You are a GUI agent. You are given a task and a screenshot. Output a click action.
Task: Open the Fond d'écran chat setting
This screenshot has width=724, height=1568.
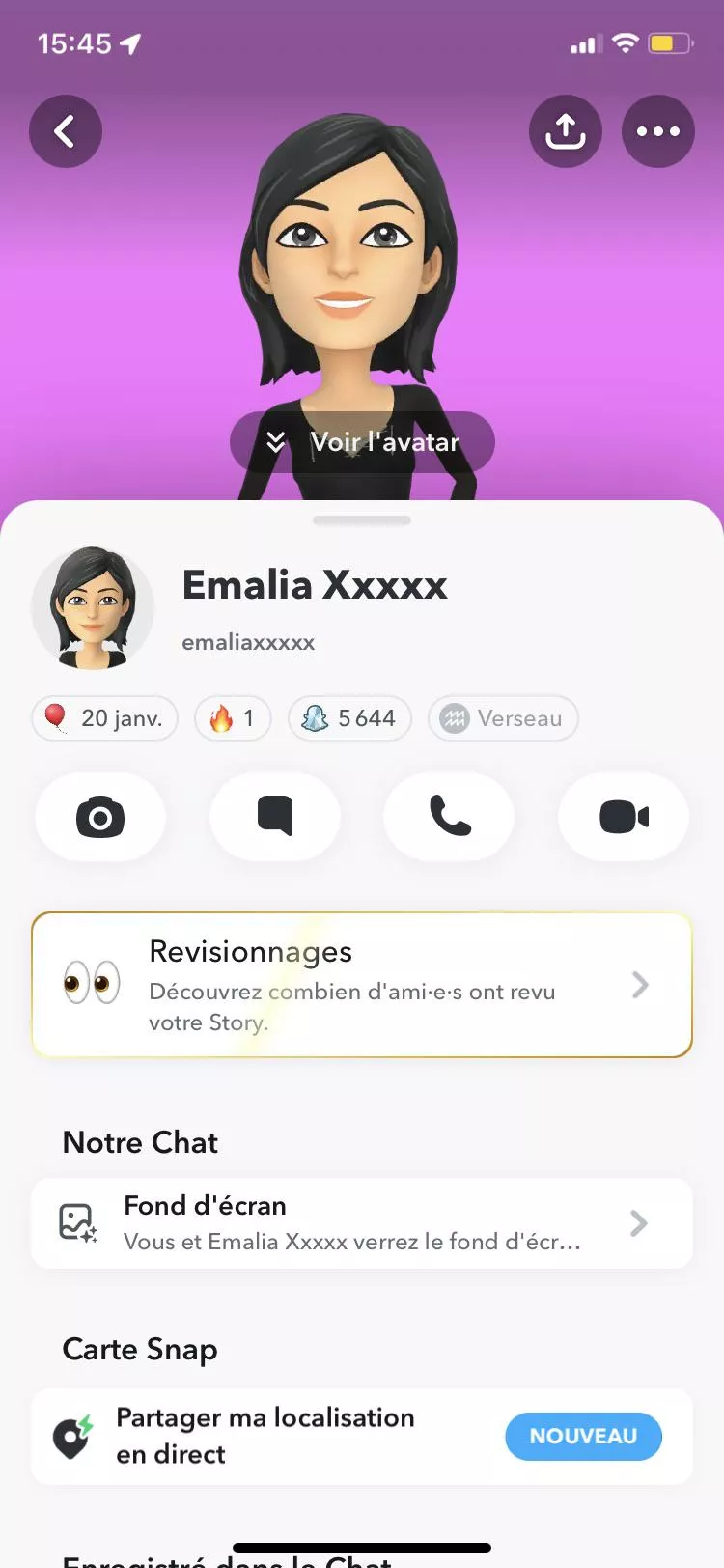point(362,1223)
